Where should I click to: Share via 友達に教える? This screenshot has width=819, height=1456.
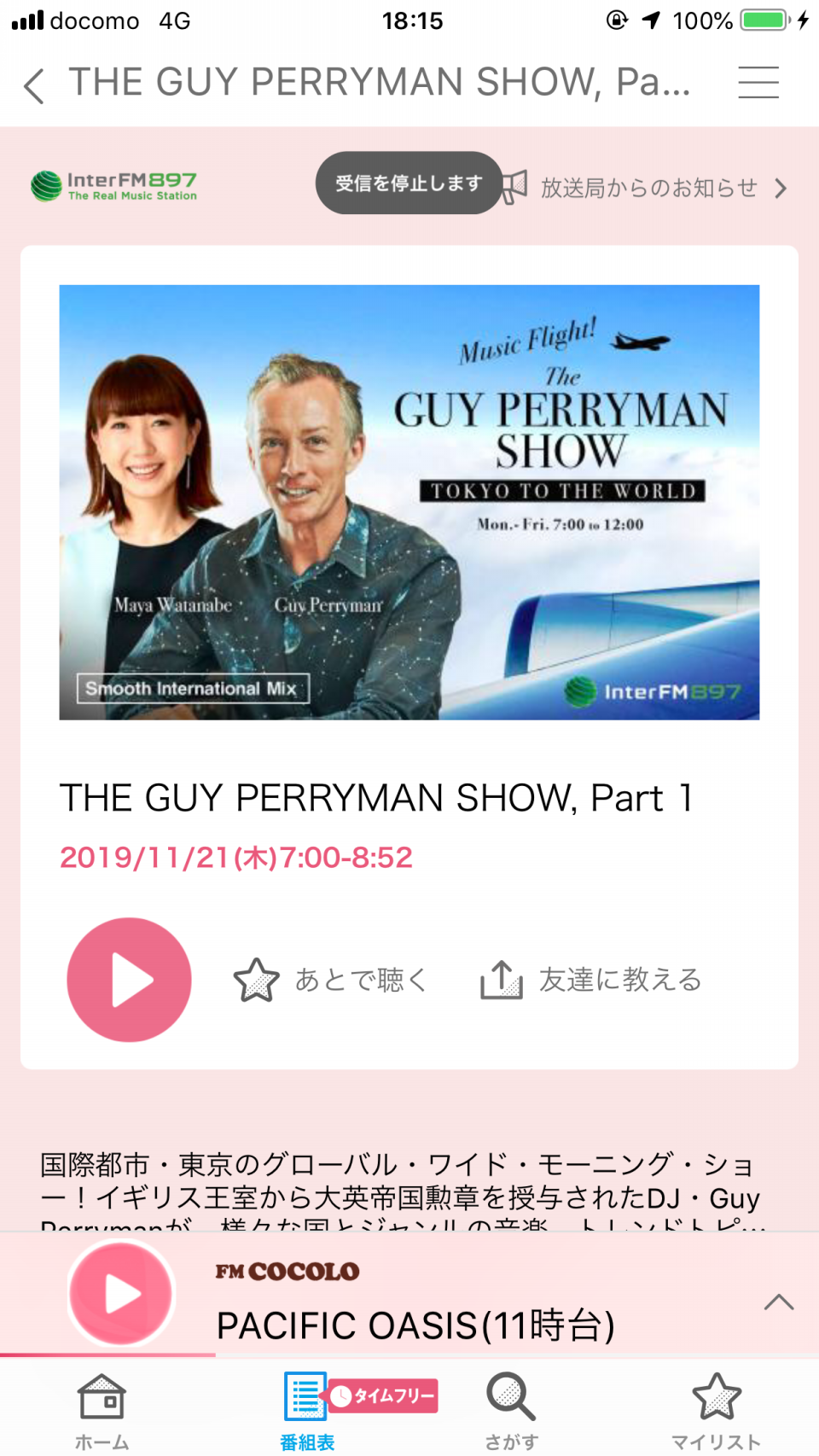coord(591,980)
